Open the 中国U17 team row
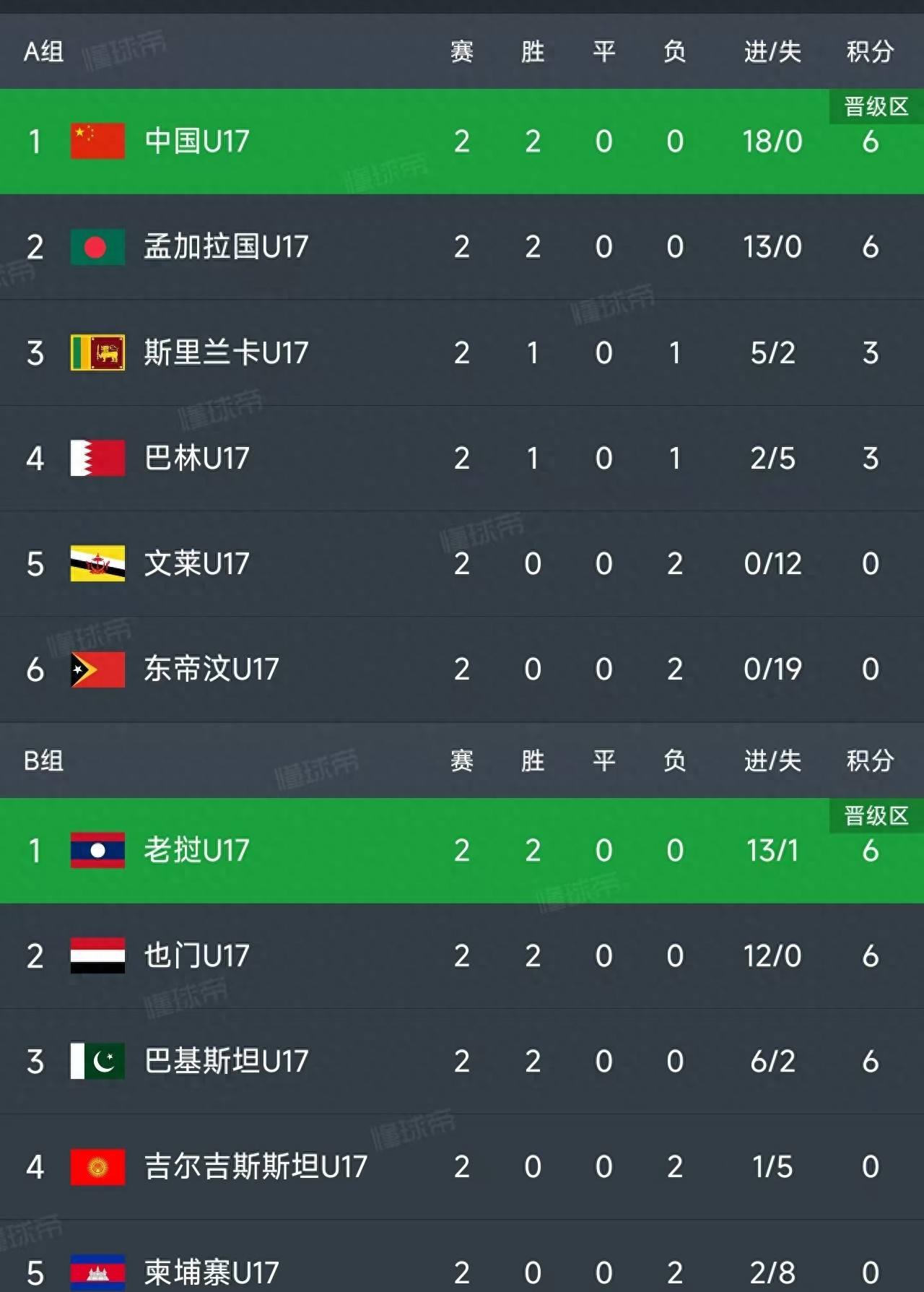Viewport: 924px width, 1292px height. click(196, 142)
